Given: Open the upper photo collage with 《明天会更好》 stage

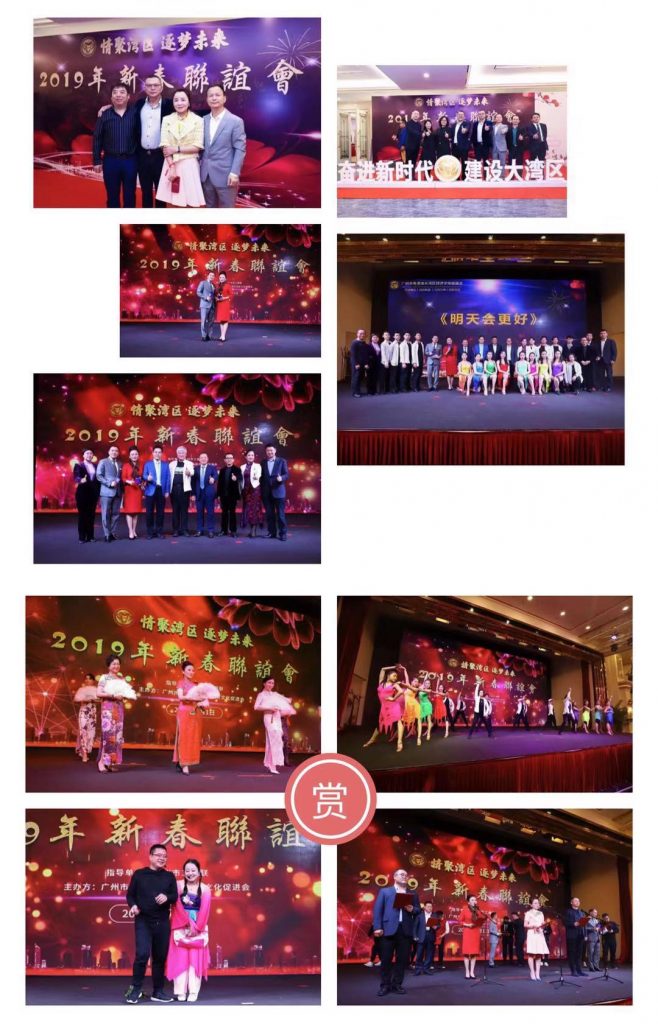Looking at the screenshot, I should [x=480, y=349].
